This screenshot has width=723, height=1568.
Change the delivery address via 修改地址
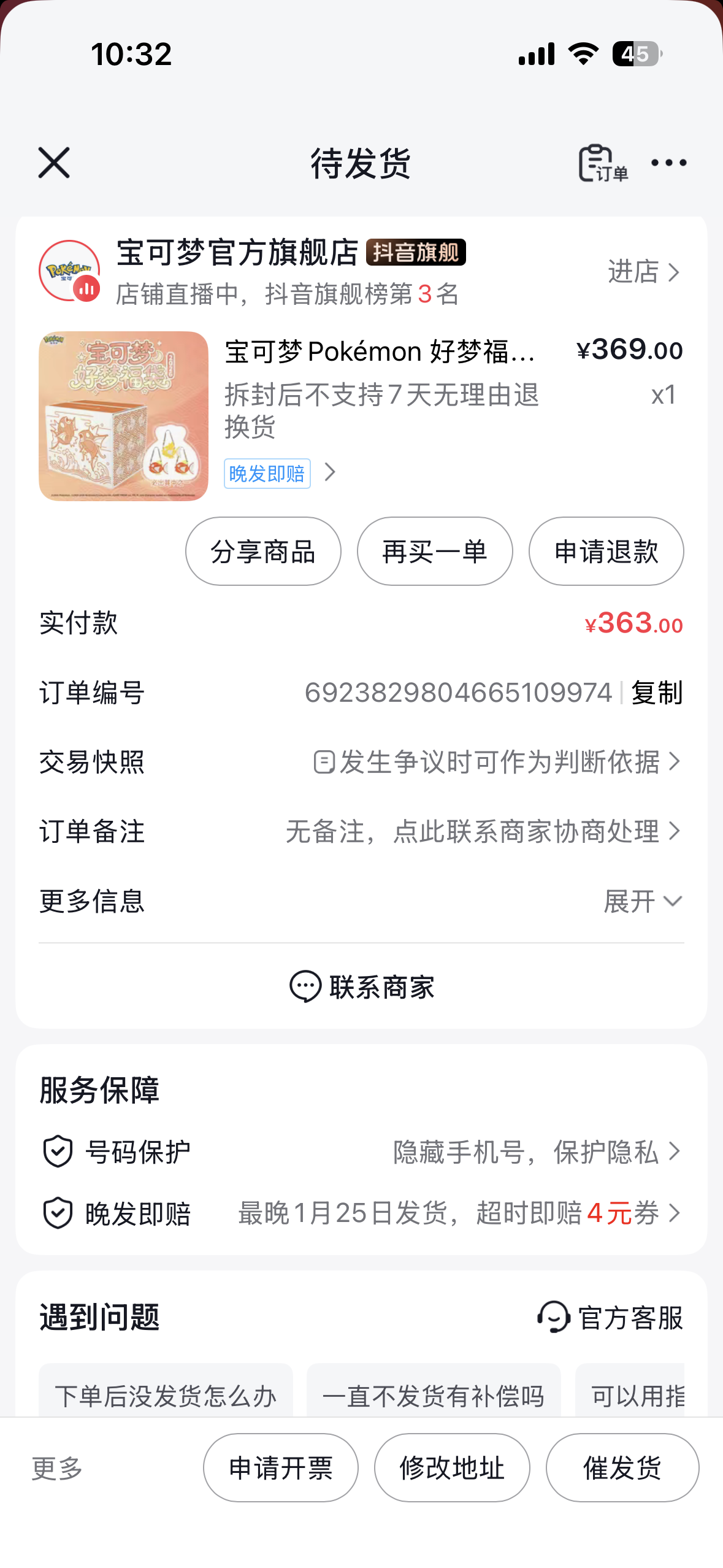452,1468
